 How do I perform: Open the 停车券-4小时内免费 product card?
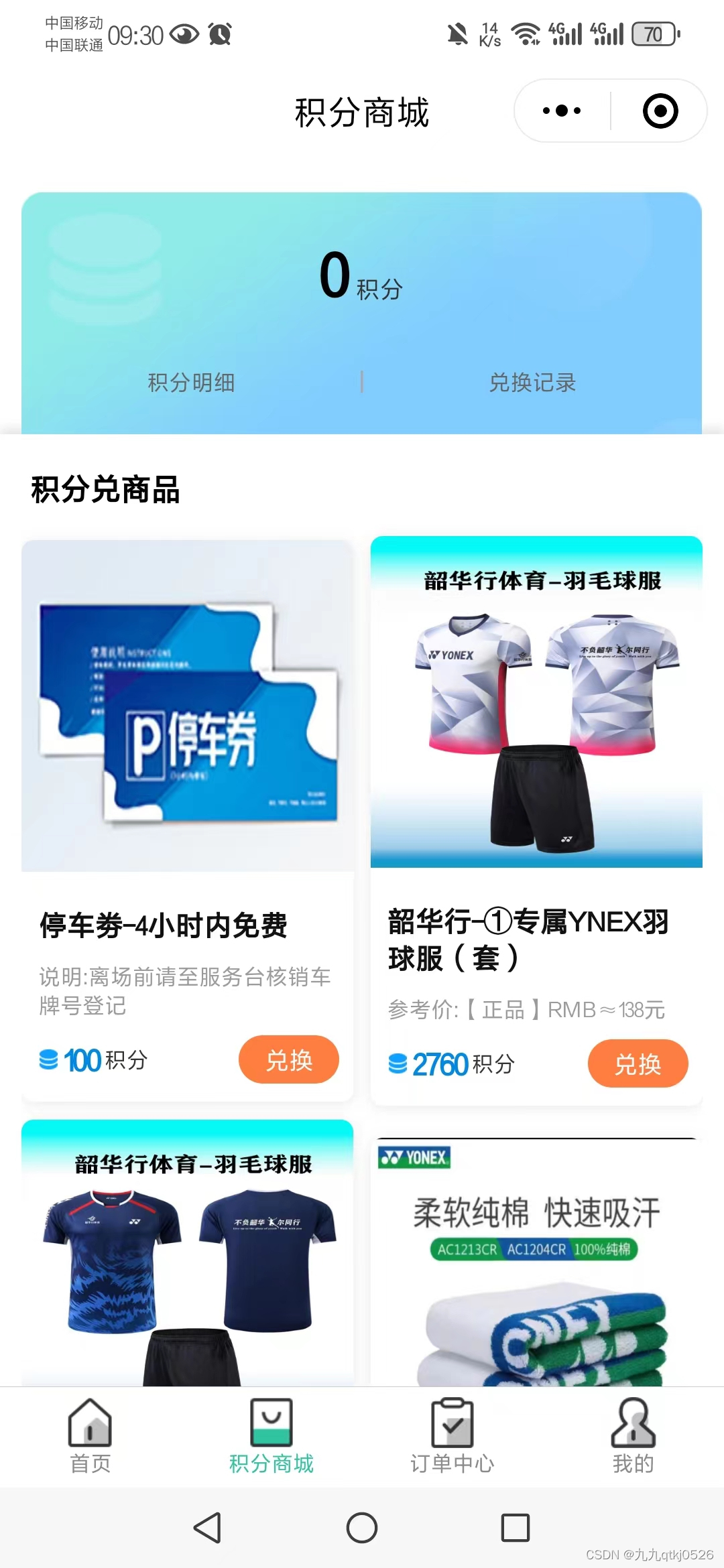pyautogui.click(x=187, y=737)
